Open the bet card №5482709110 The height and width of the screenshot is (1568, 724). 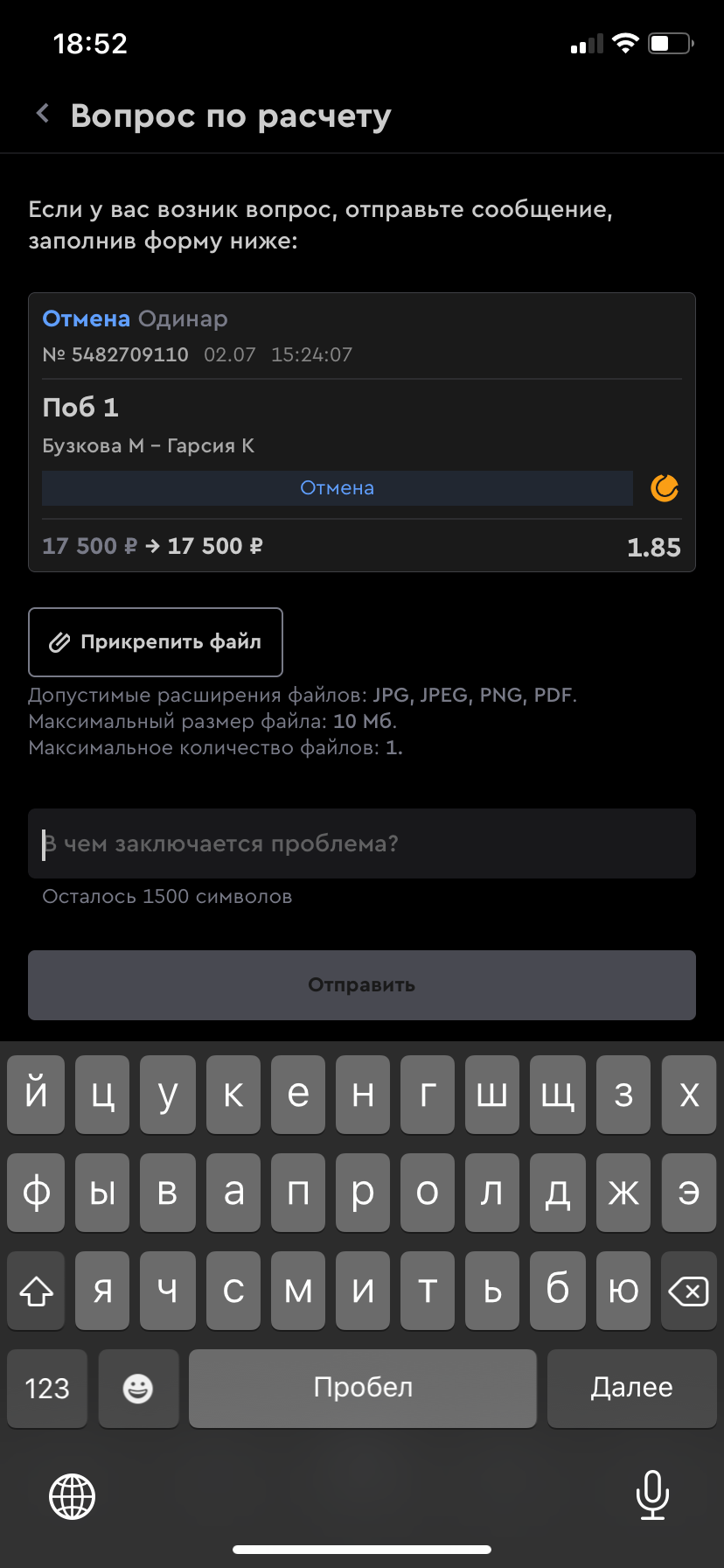pyautogui.click(x=362, y=432)
